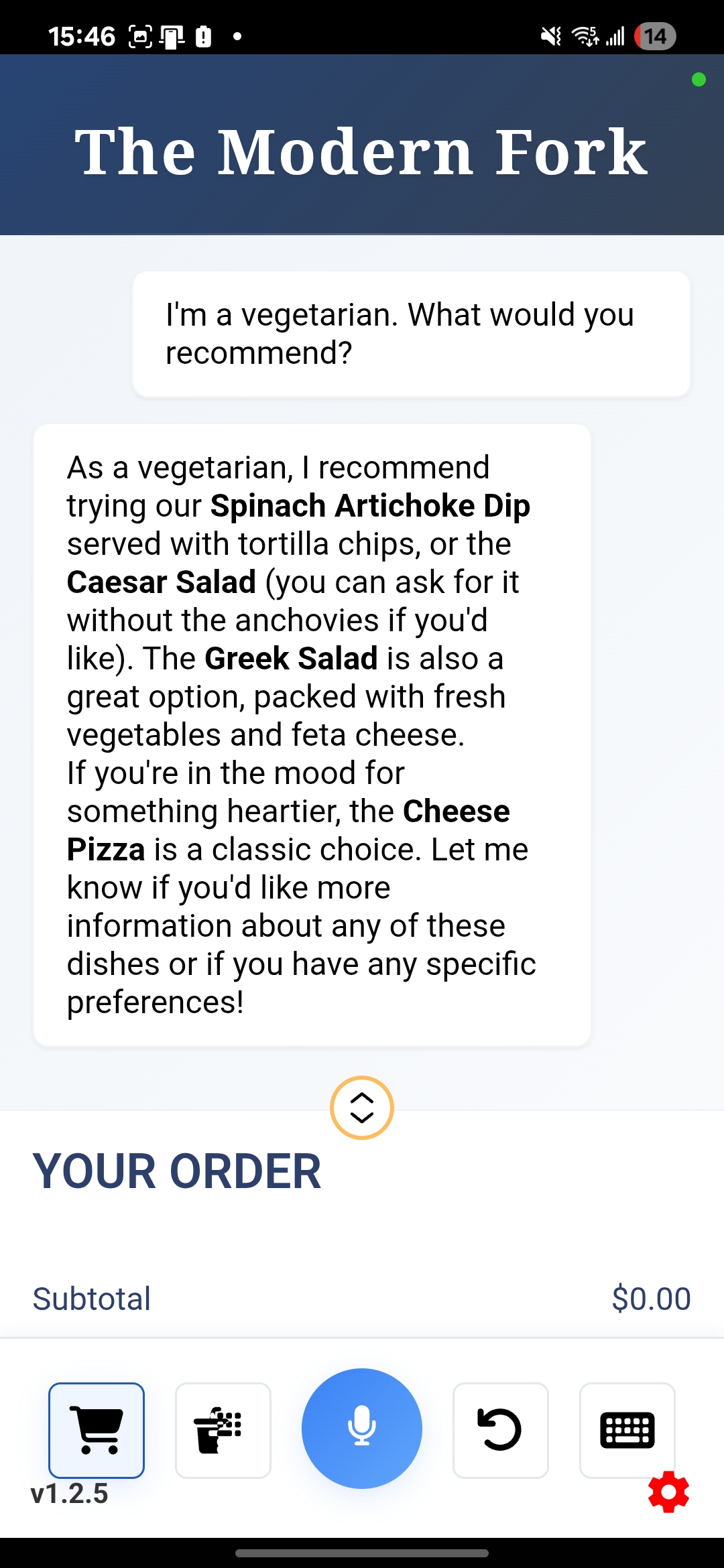Open the settings gear
Image resolution: width=724 pixels, height=1568 pixels.
coord(668,1493)
